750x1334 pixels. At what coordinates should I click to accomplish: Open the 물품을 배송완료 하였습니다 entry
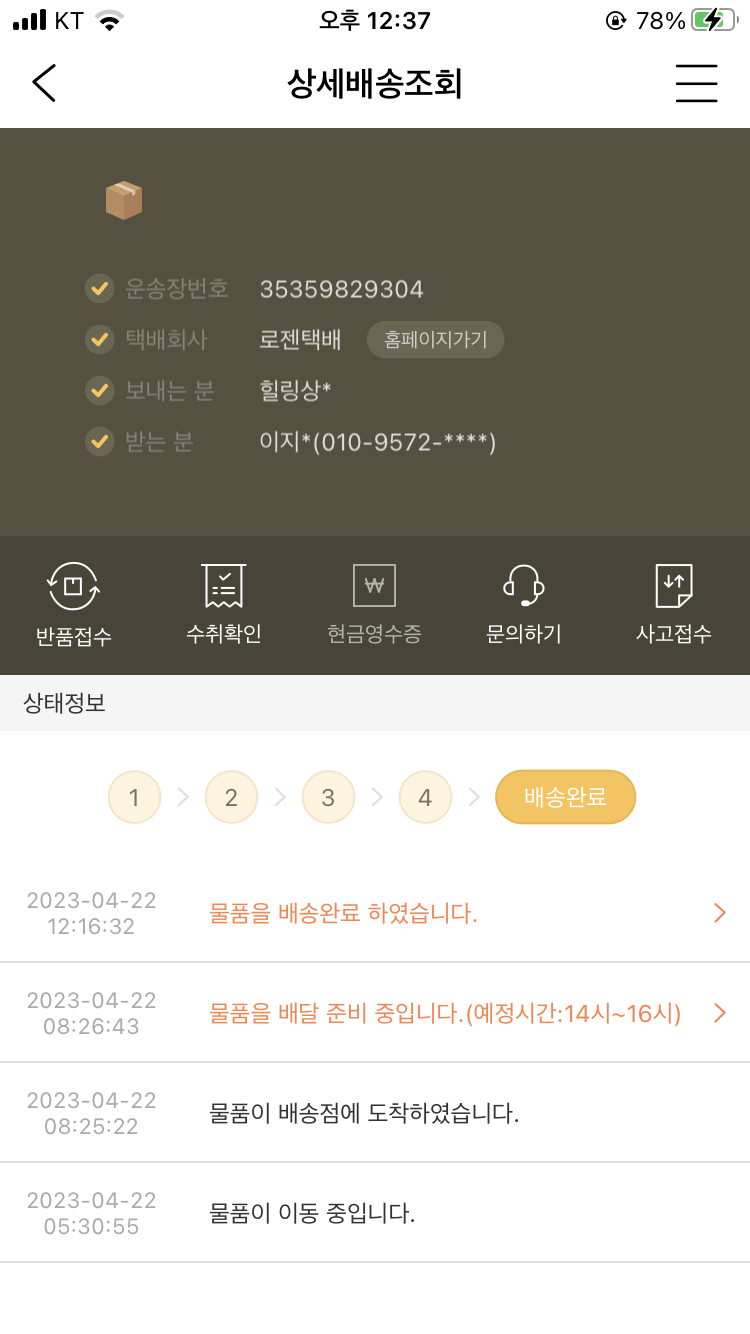[375, 913]
